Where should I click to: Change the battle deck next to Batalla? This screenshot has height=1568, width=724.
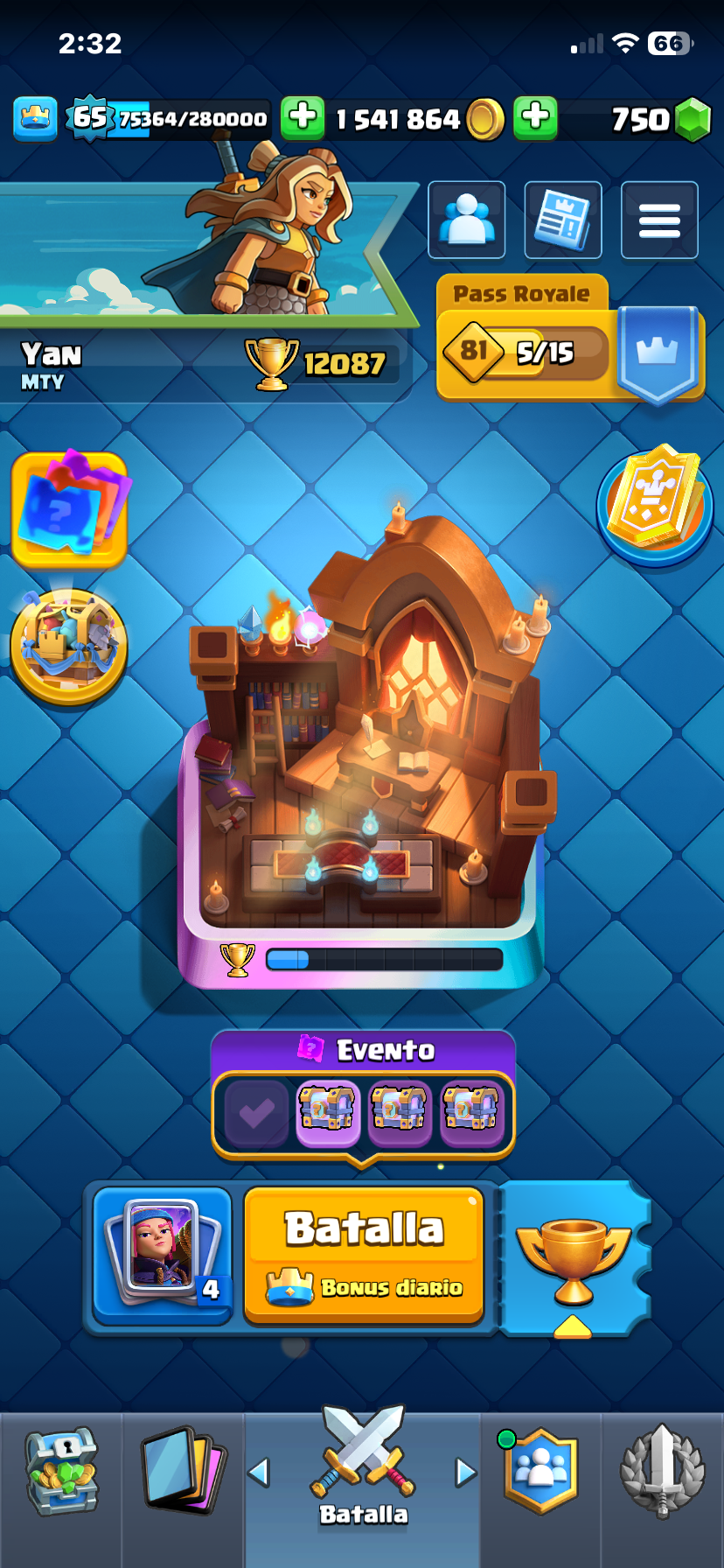click(x=163, y=1253)
